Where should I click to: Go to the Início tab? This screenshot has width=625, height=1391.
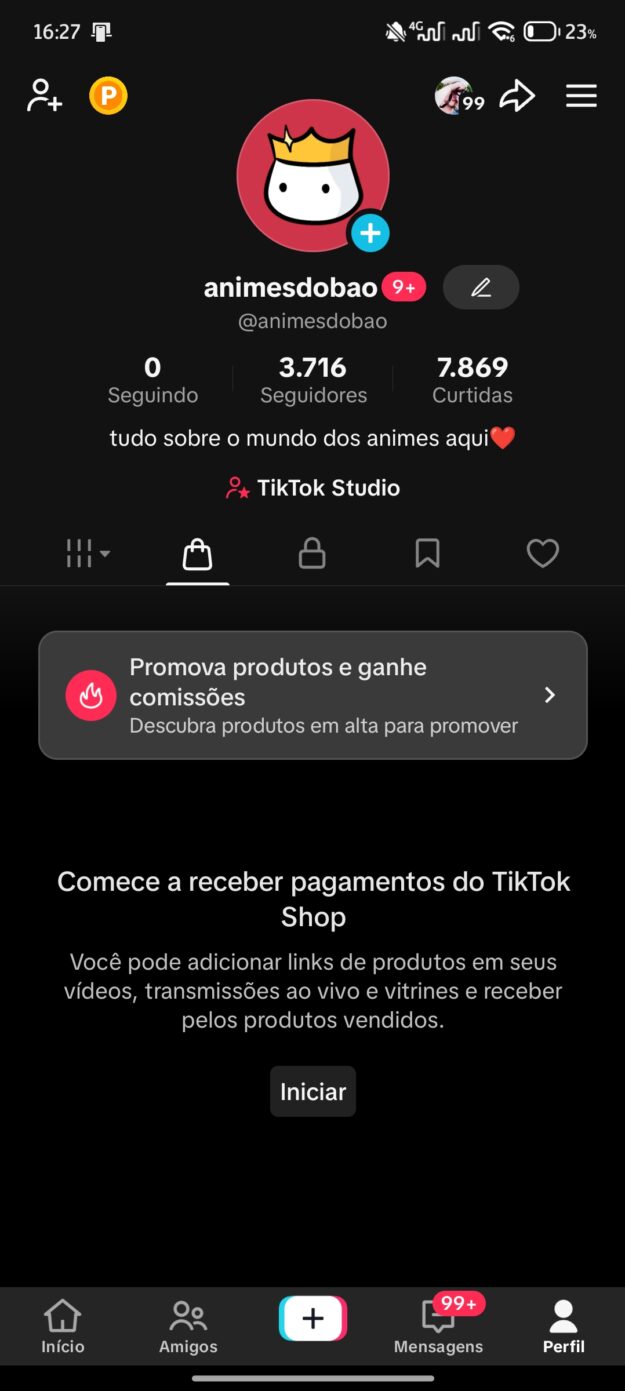coord(63,1326)
